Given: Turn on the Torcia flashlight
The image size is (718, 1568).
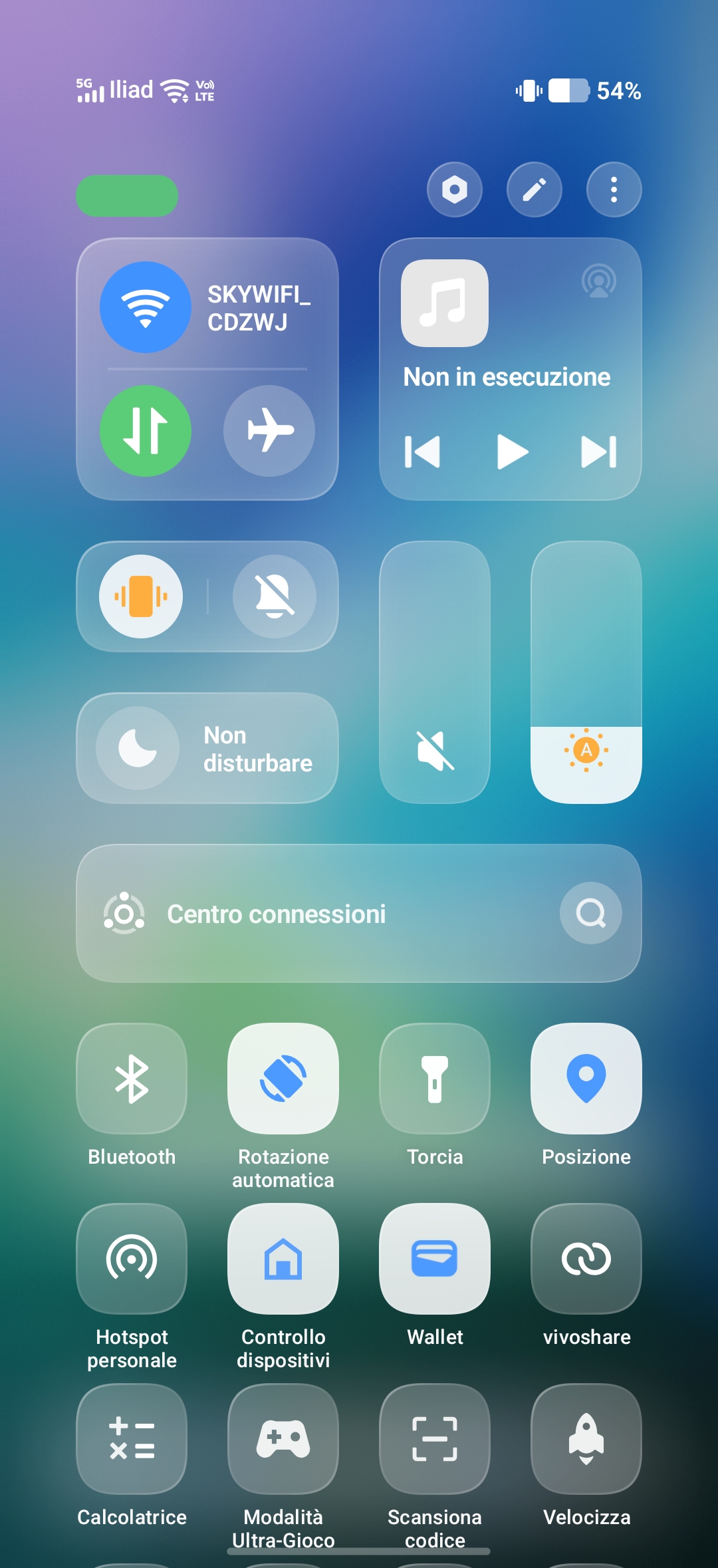Looking at the screenshot, I should tap(435, 1079).
